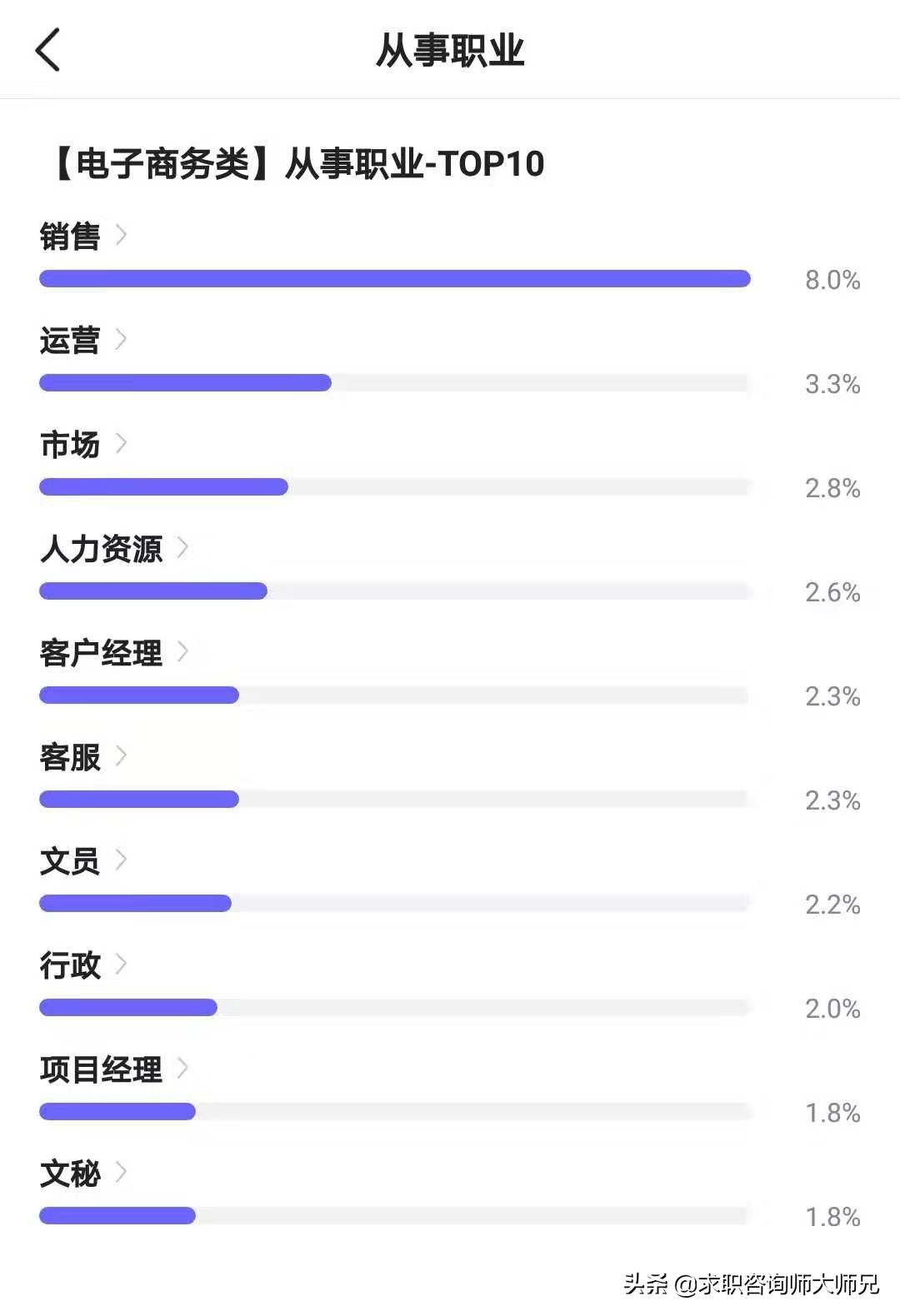Open details via 销售 chevron arrow
This screenshot has height=1316, width=900.
click(122, 236)
